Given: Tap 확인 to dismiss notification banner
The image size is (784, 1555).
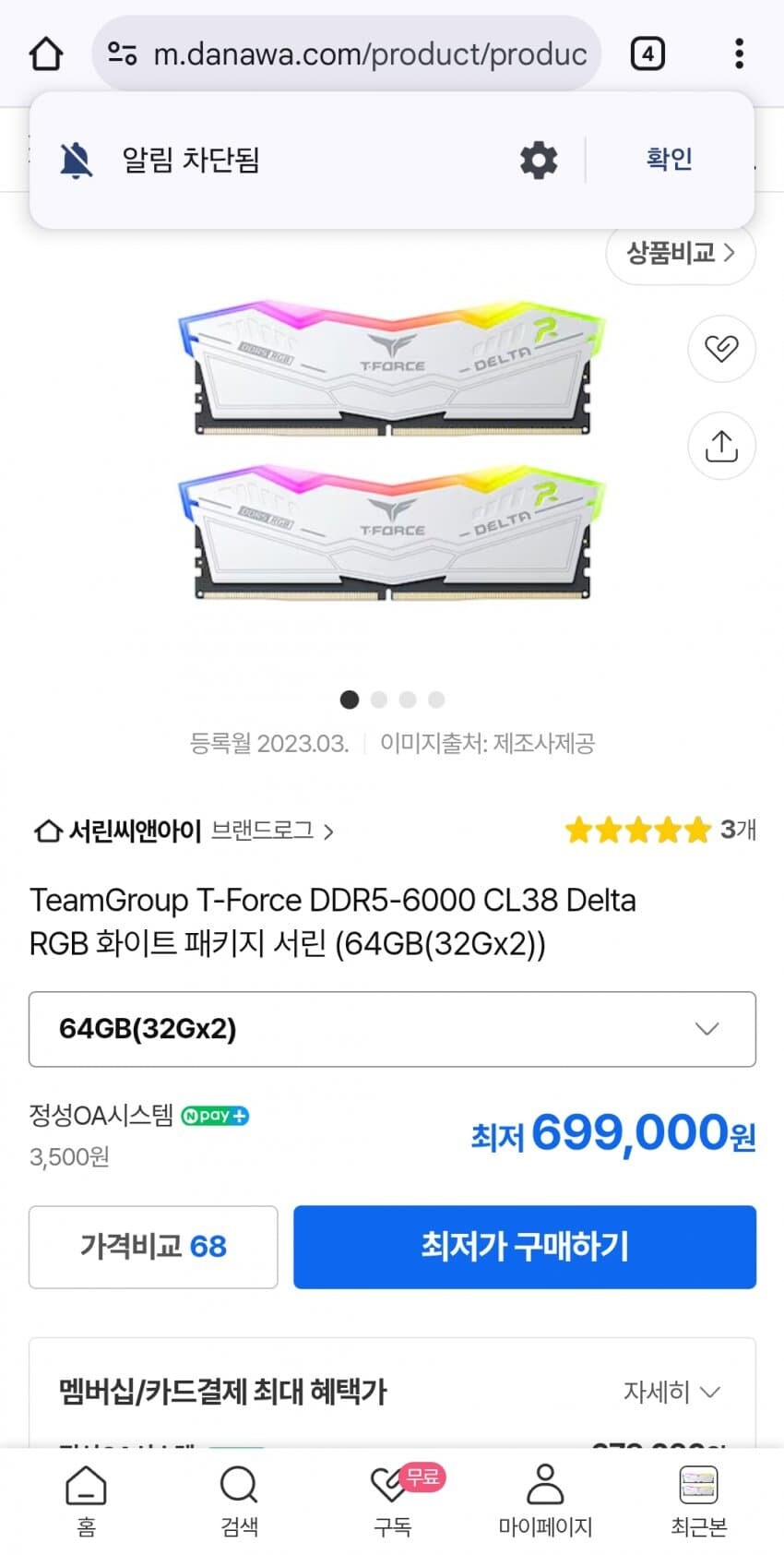Looking at the screenshot, I should (668, 159).
